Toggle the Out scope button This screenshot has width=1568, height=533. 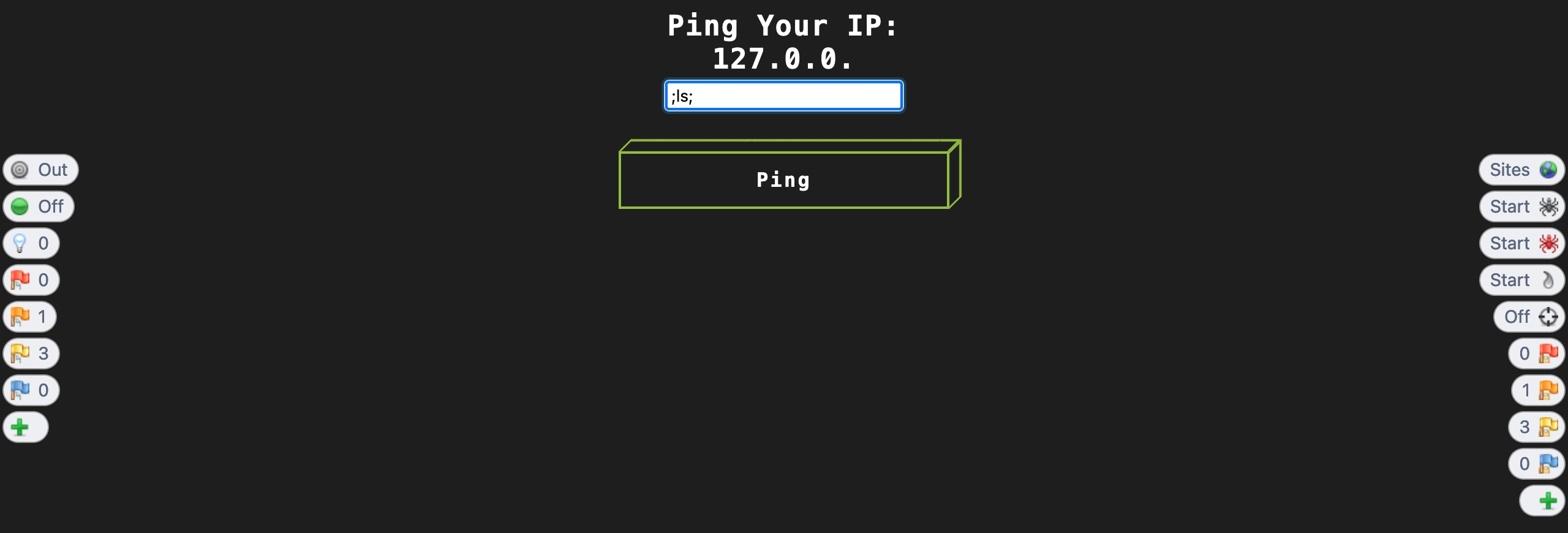(x=40, y=170)
